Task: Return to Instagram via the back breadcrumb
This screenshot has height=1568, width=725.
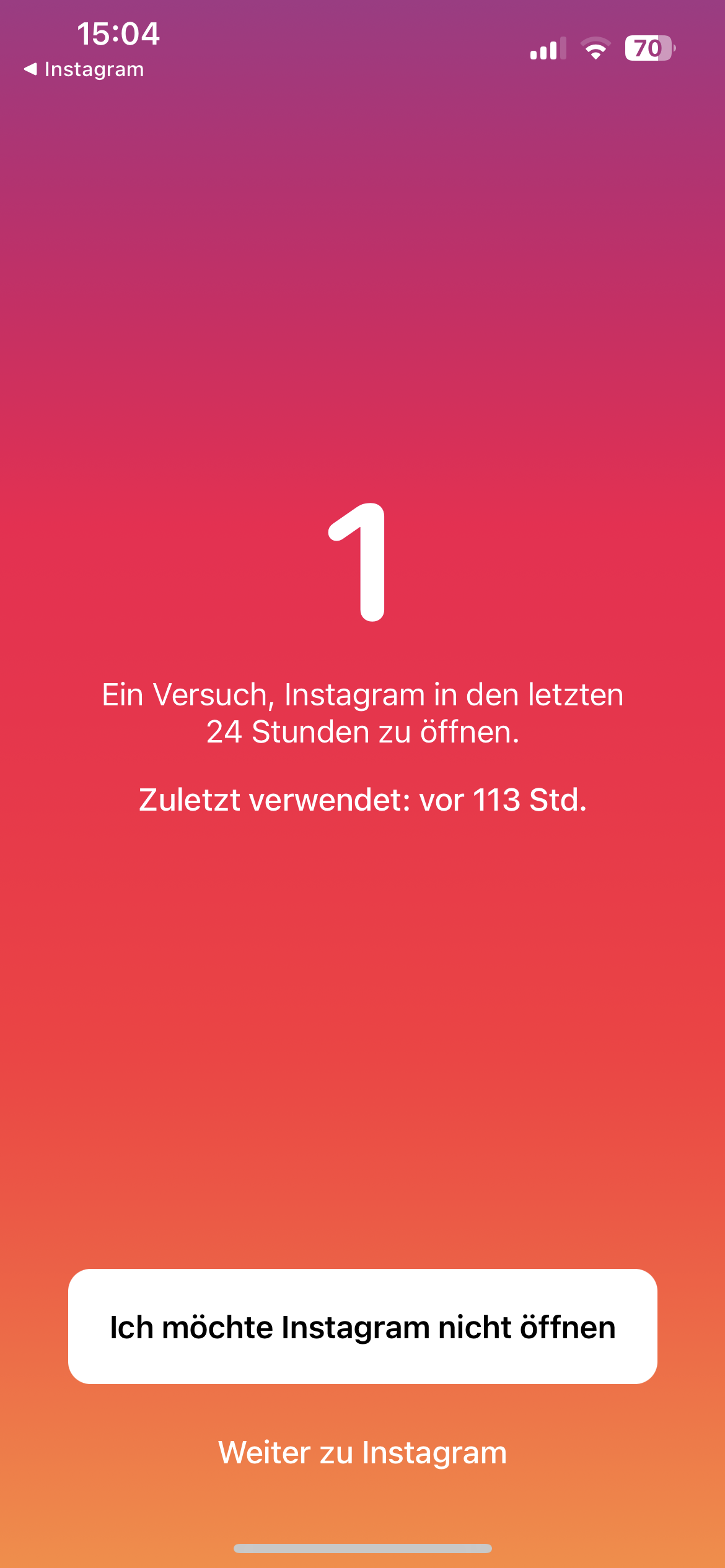Action: (x=84, y=69)
